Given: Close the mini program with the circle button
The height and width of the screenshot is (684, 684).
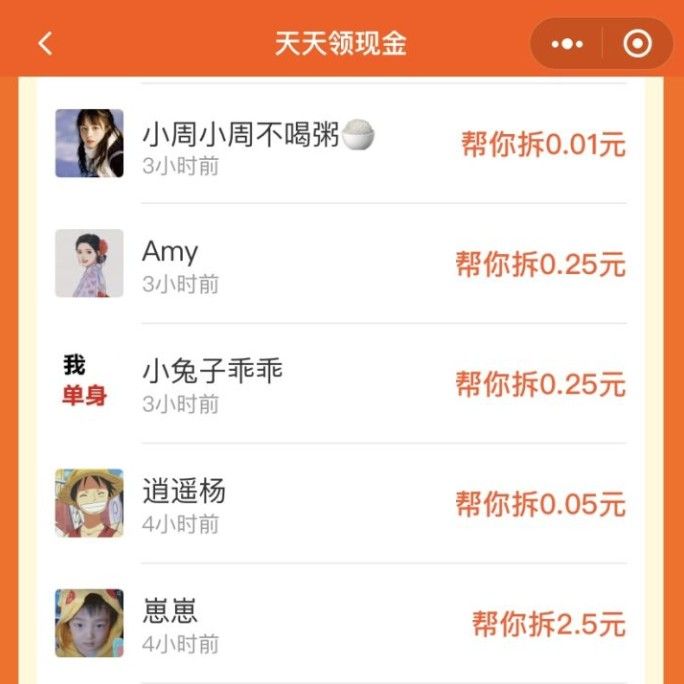Looking at the screenshot, I should coord(637,44).
